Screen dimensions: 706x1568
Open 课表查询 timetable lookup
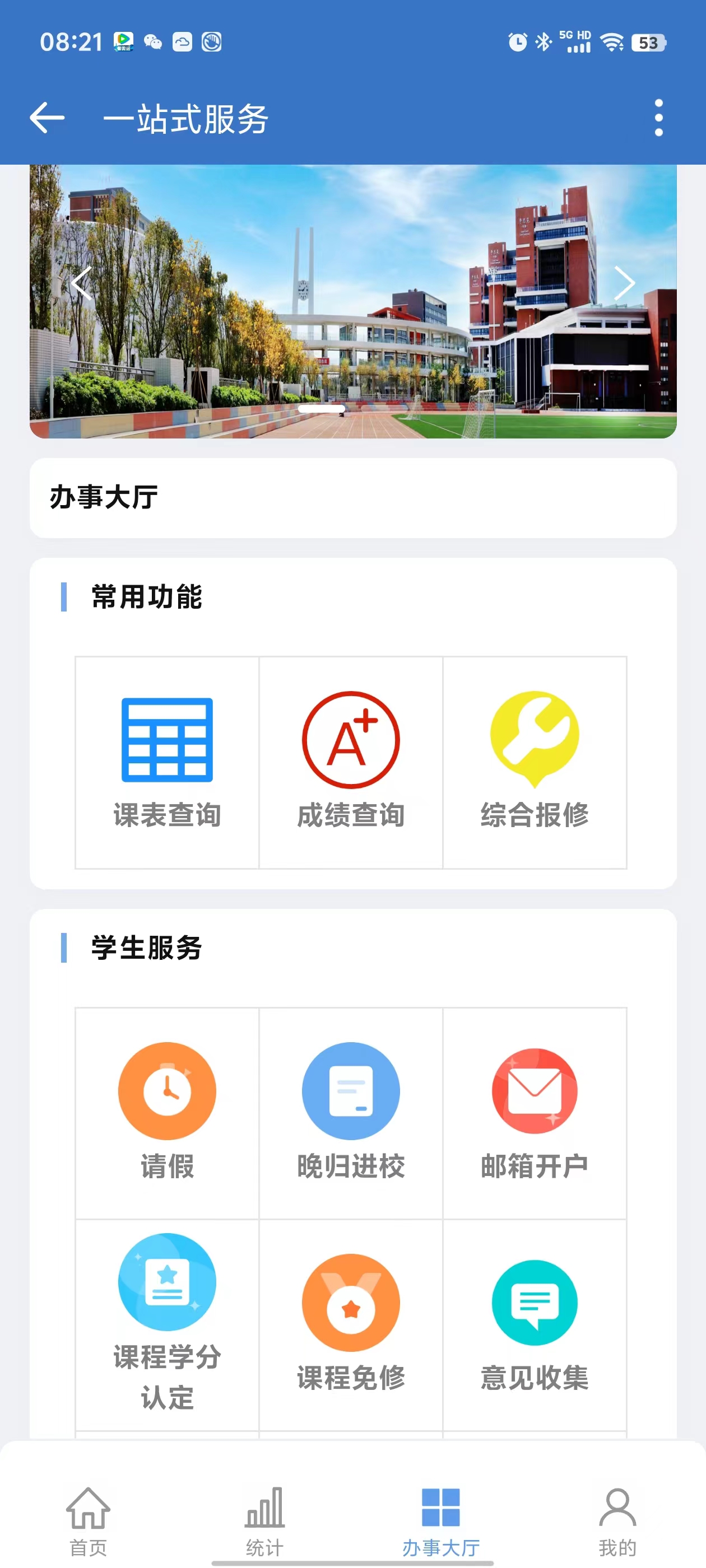pos(167,761)
